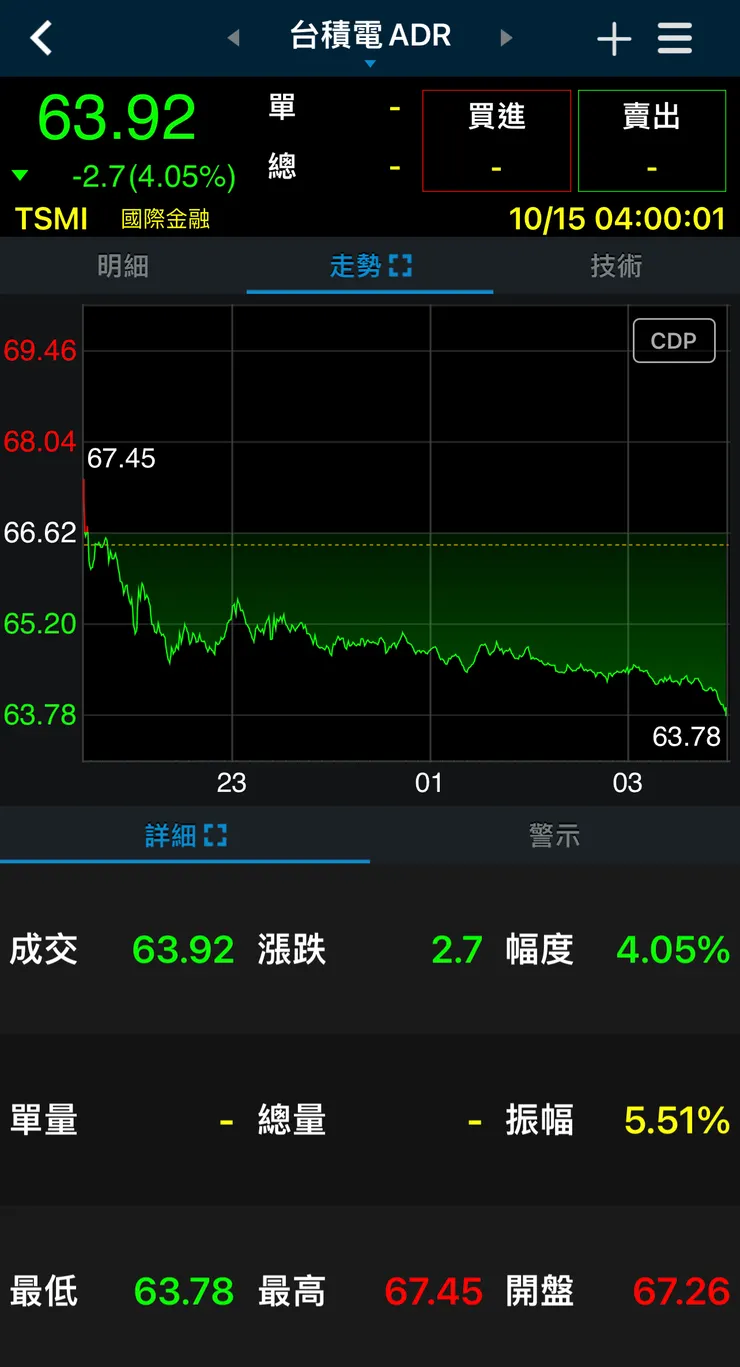Expand the 走勢 chart to fullscreen
The width and height of the screenshot is (740, 1367).
coord(403,264)
